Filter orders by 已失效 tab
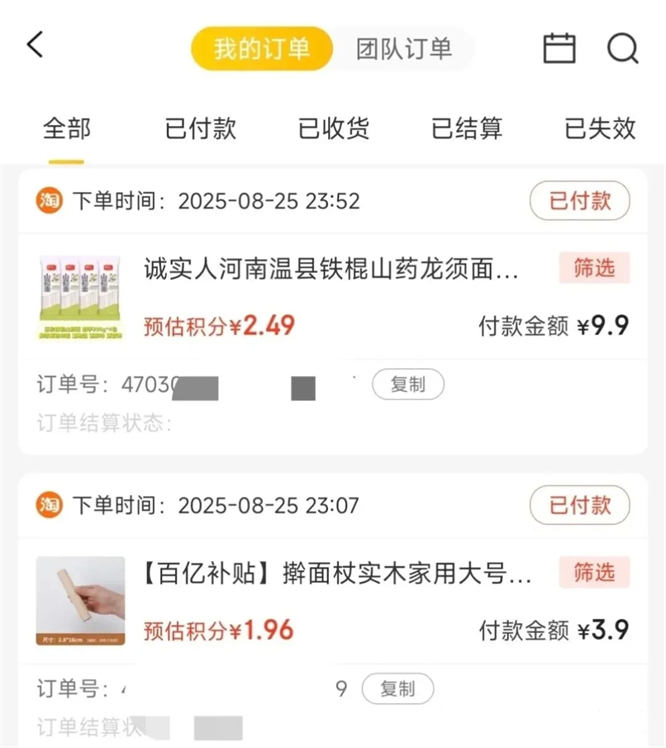666x748 pixels. pos(600,128)
